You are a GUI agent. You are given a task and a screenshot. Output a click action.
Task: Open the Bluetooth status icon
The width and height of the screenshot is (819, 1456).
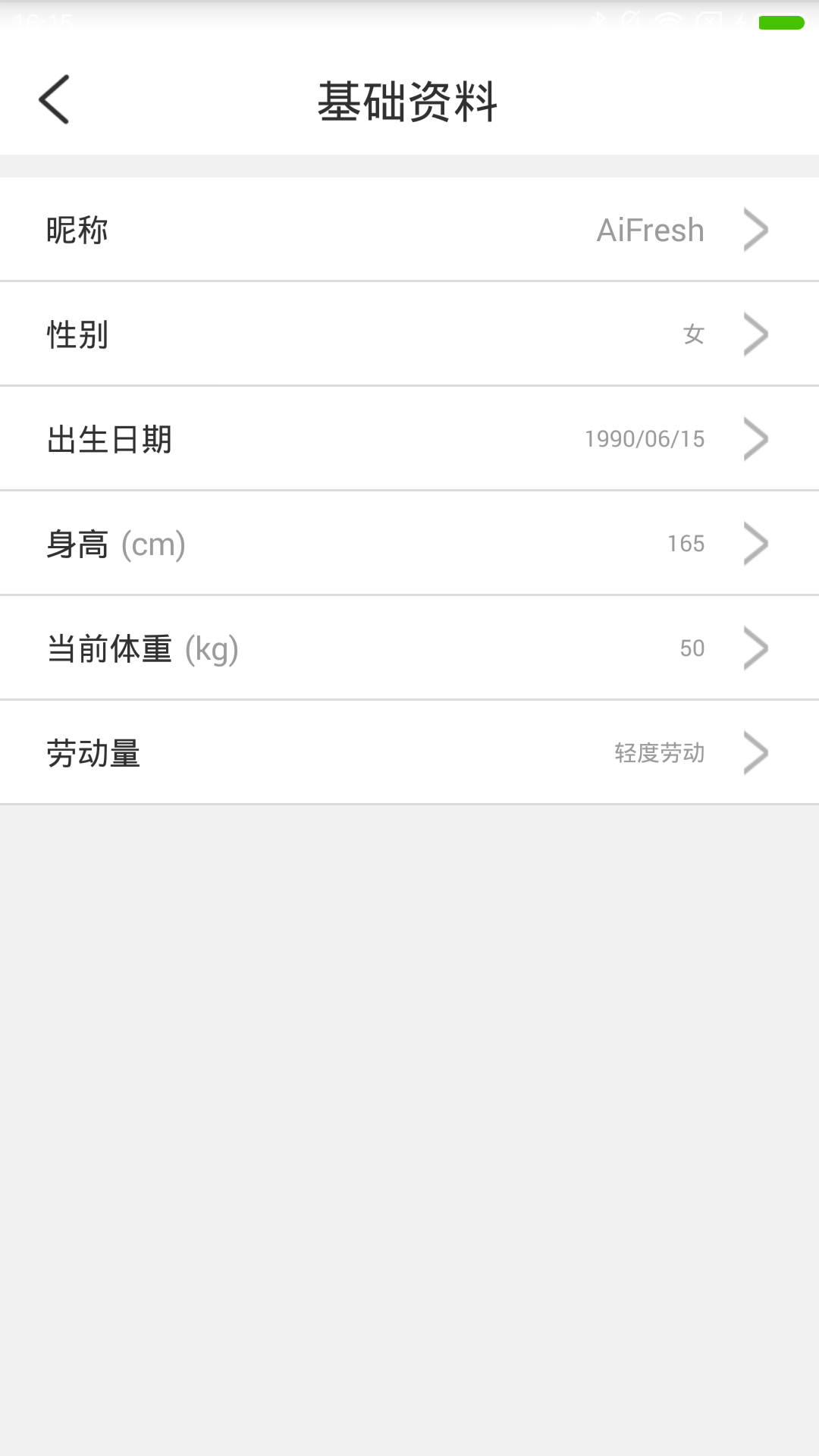pyautogui.click(x=599, y=20)
